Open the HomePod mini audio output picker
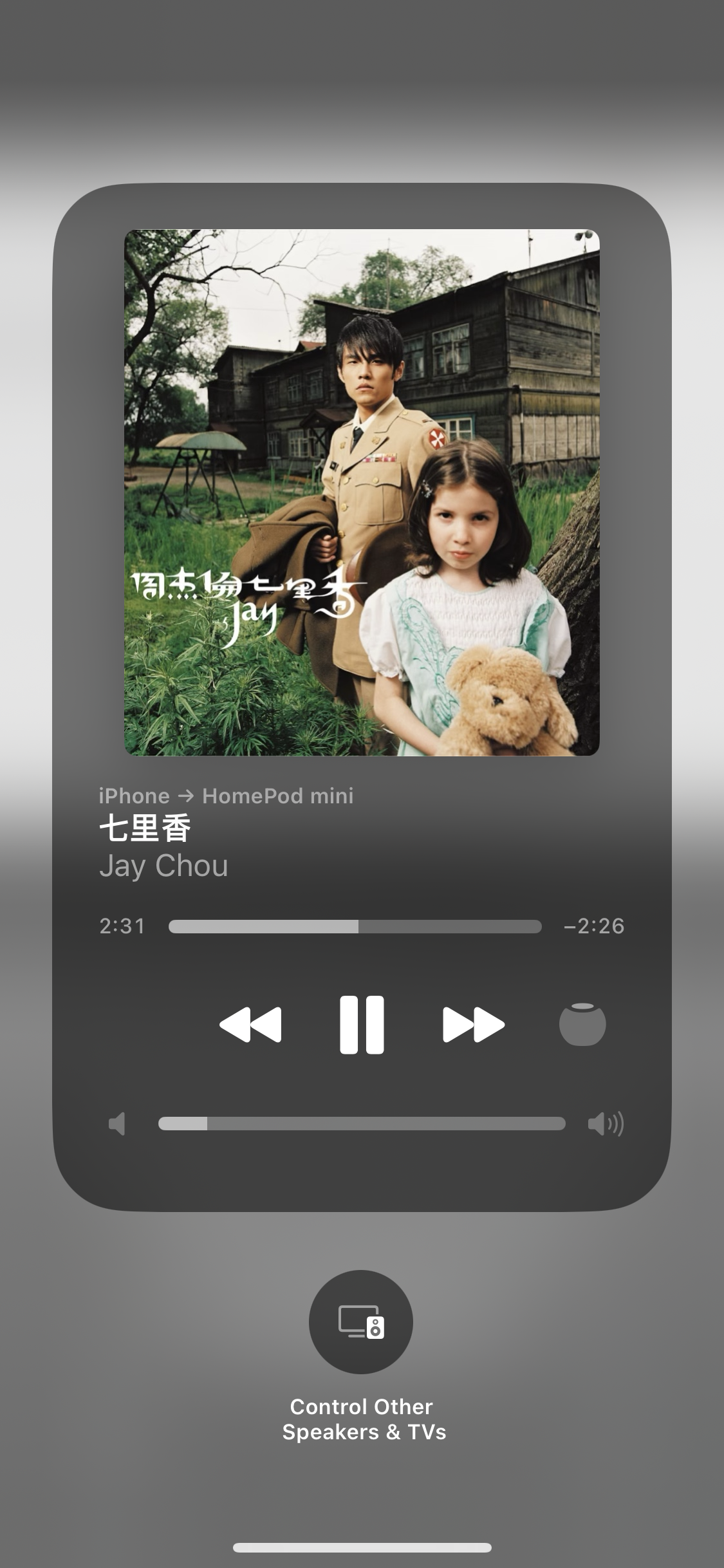Viewport: 724px width, 1568px height. (582, 1024)
